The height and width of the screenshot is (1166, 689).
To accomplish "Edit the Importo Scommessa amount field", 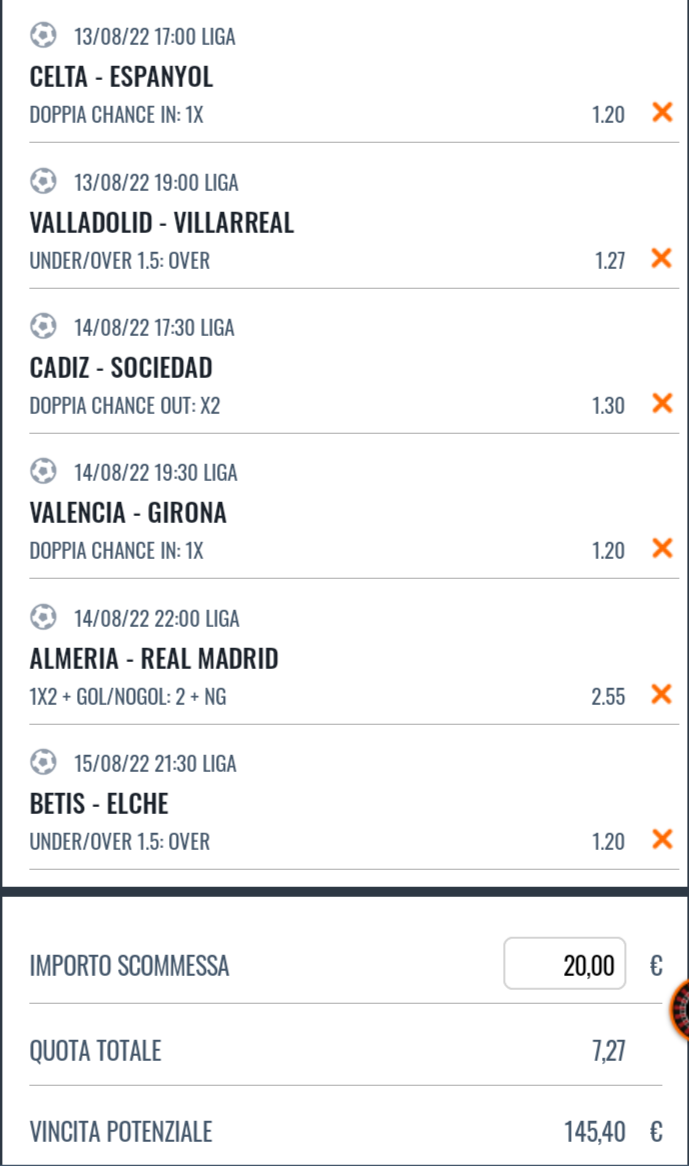I will pyautogui.click(x=565, y=964).
